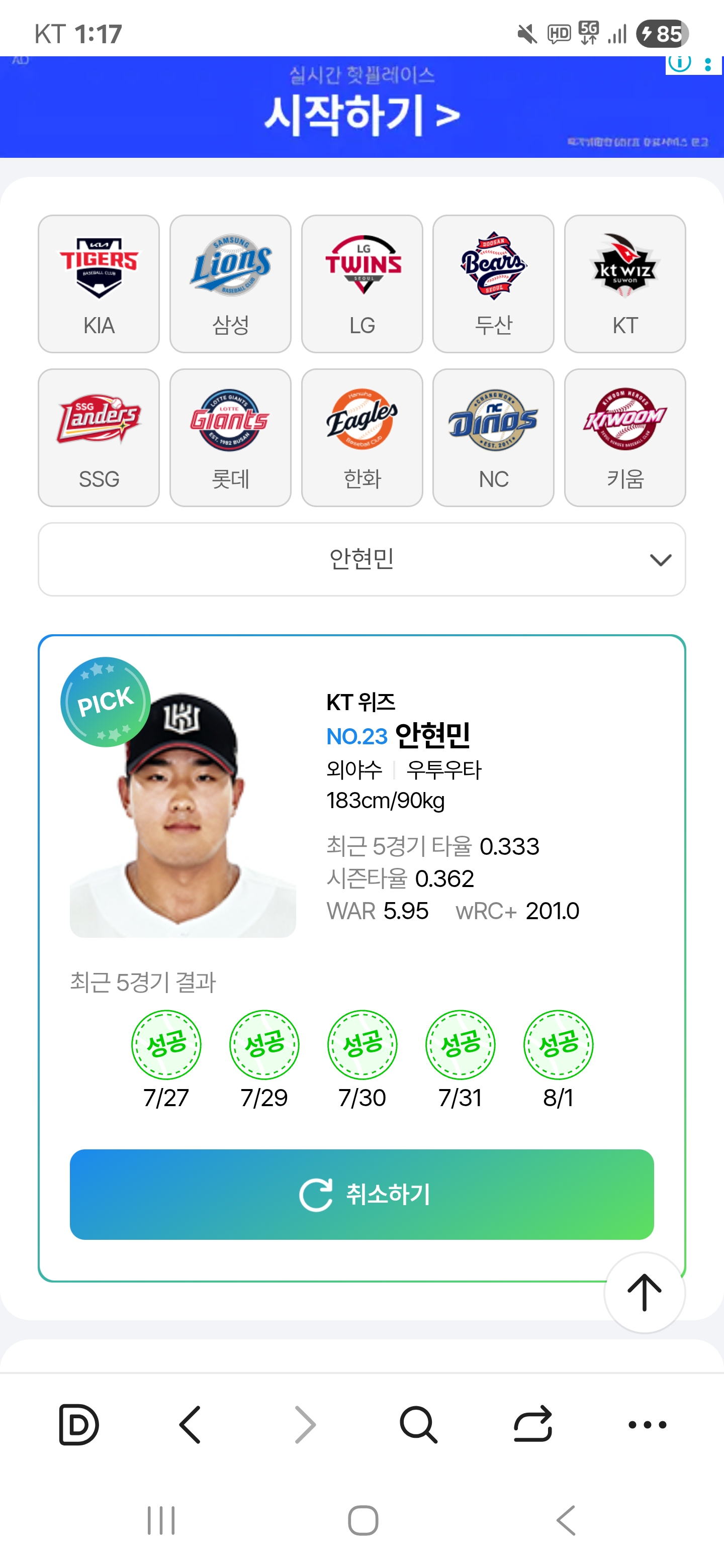This screenshot has width=724, height=1568.
Task: Pick the LG Twins team tile
Action: click(x=361, y=283)
